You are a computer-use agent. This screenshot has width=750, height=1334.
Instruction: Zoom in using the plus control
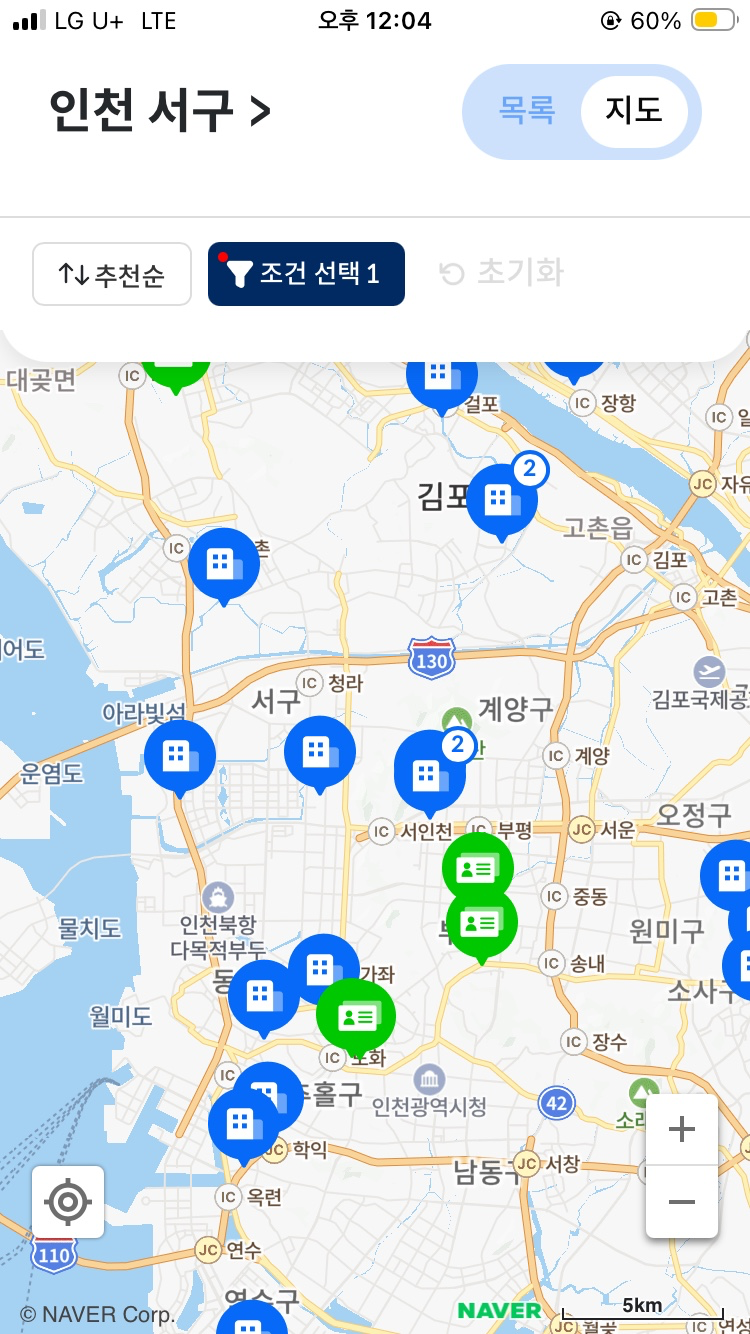681,1128
